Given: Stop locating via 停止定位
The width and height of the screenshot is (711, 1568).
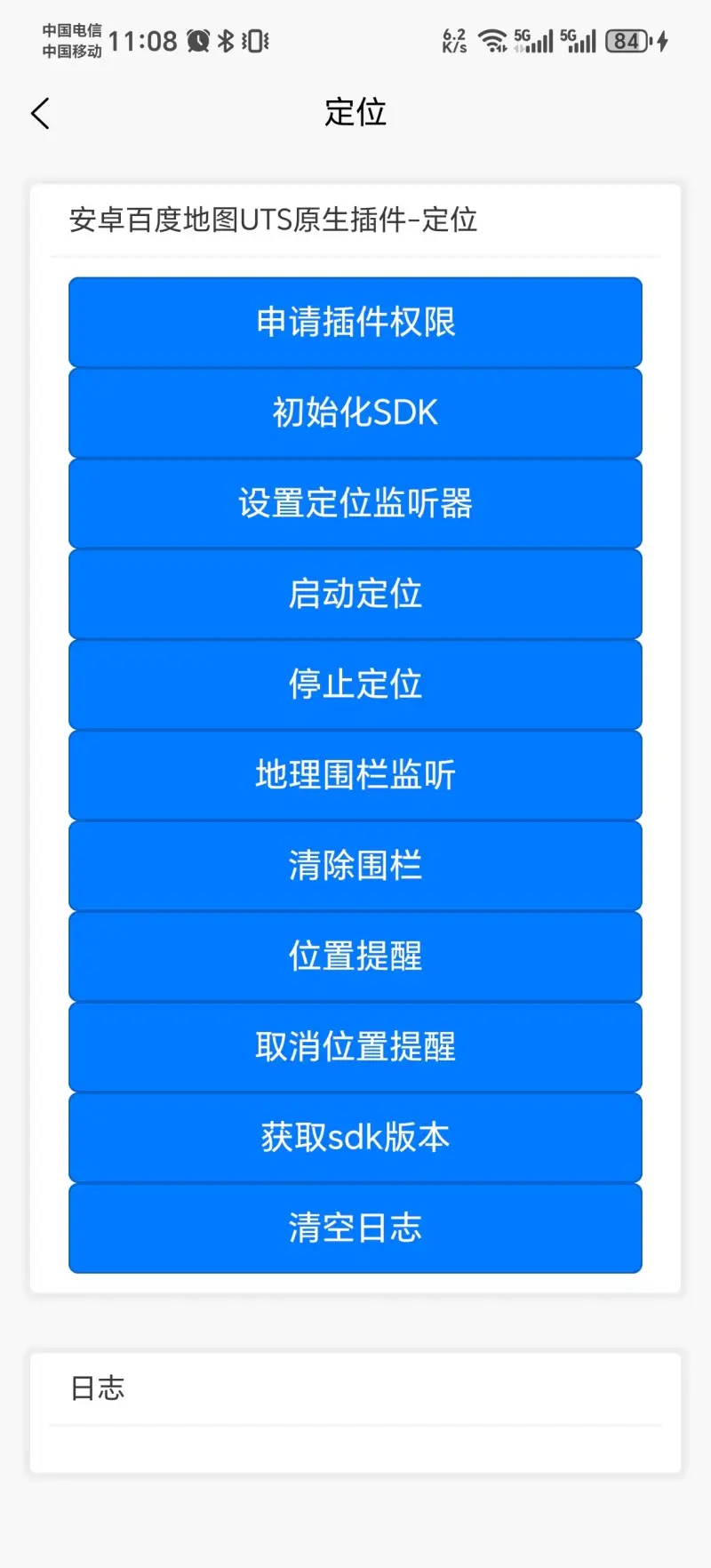Looking at the screenshot, I should [355, 684].
